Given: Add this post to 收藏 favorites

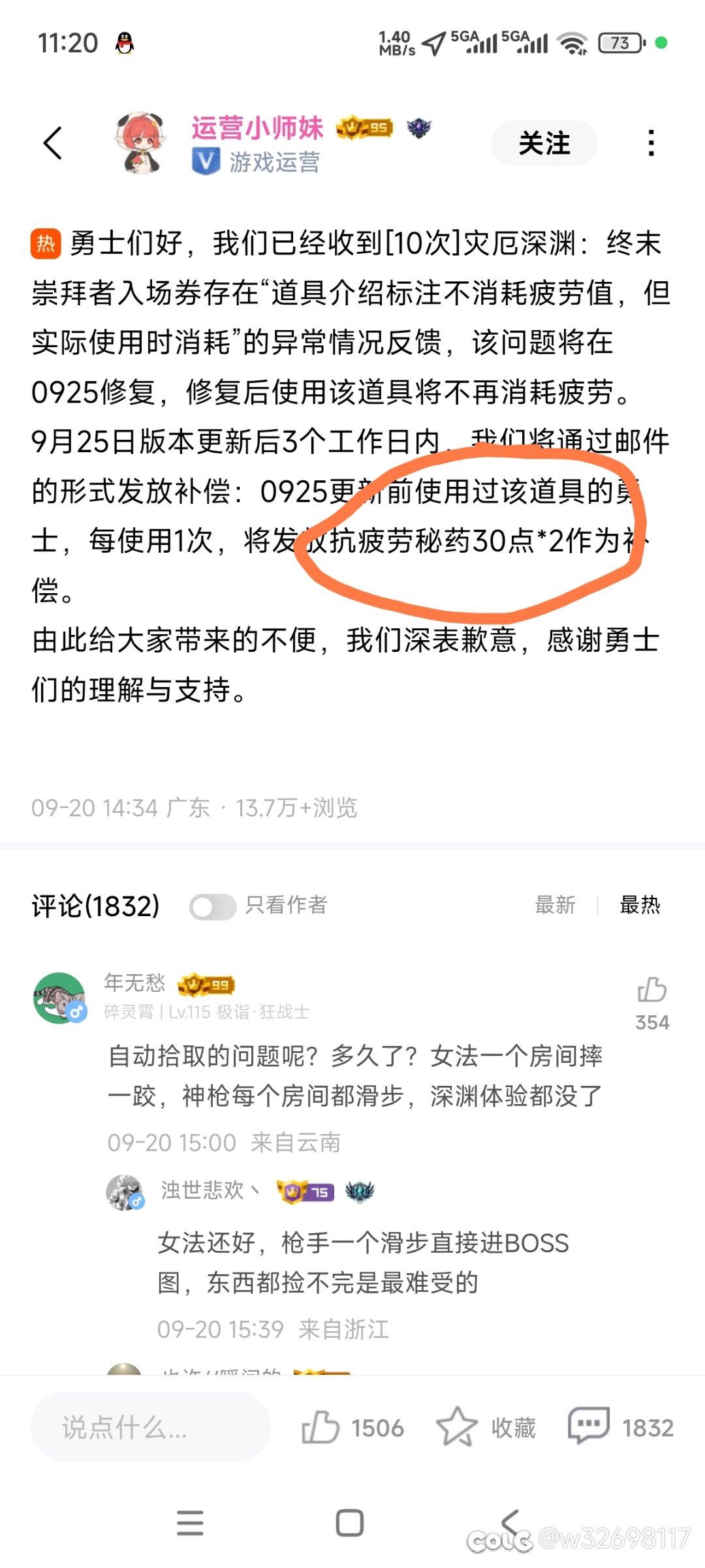Looking at the screenshot, I should pyautogui.click(x=457, y=1427).
